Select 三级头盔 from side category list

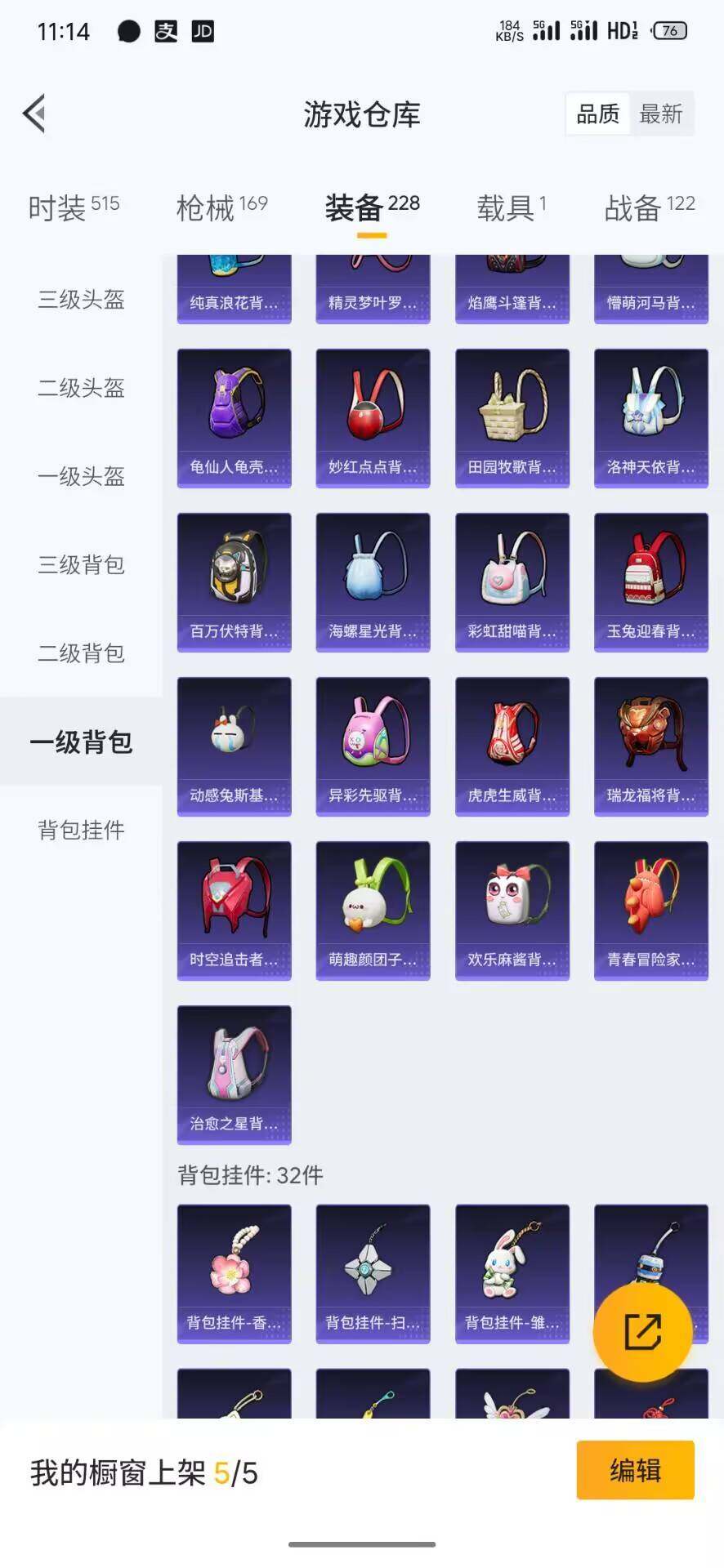coord(78,301)
